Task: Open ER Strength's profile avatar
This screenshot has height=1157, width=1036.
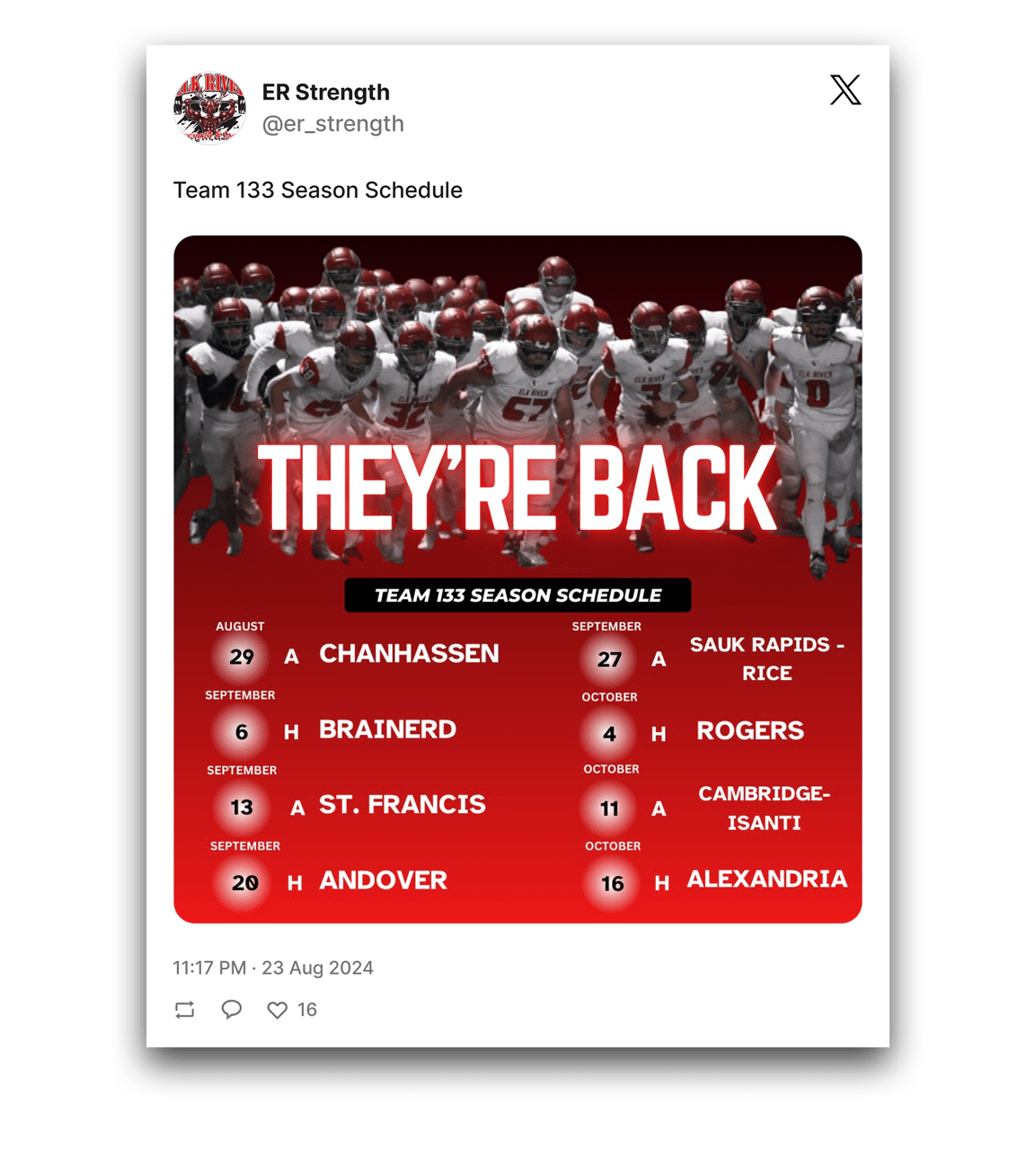Action: (x=208, y=108)
